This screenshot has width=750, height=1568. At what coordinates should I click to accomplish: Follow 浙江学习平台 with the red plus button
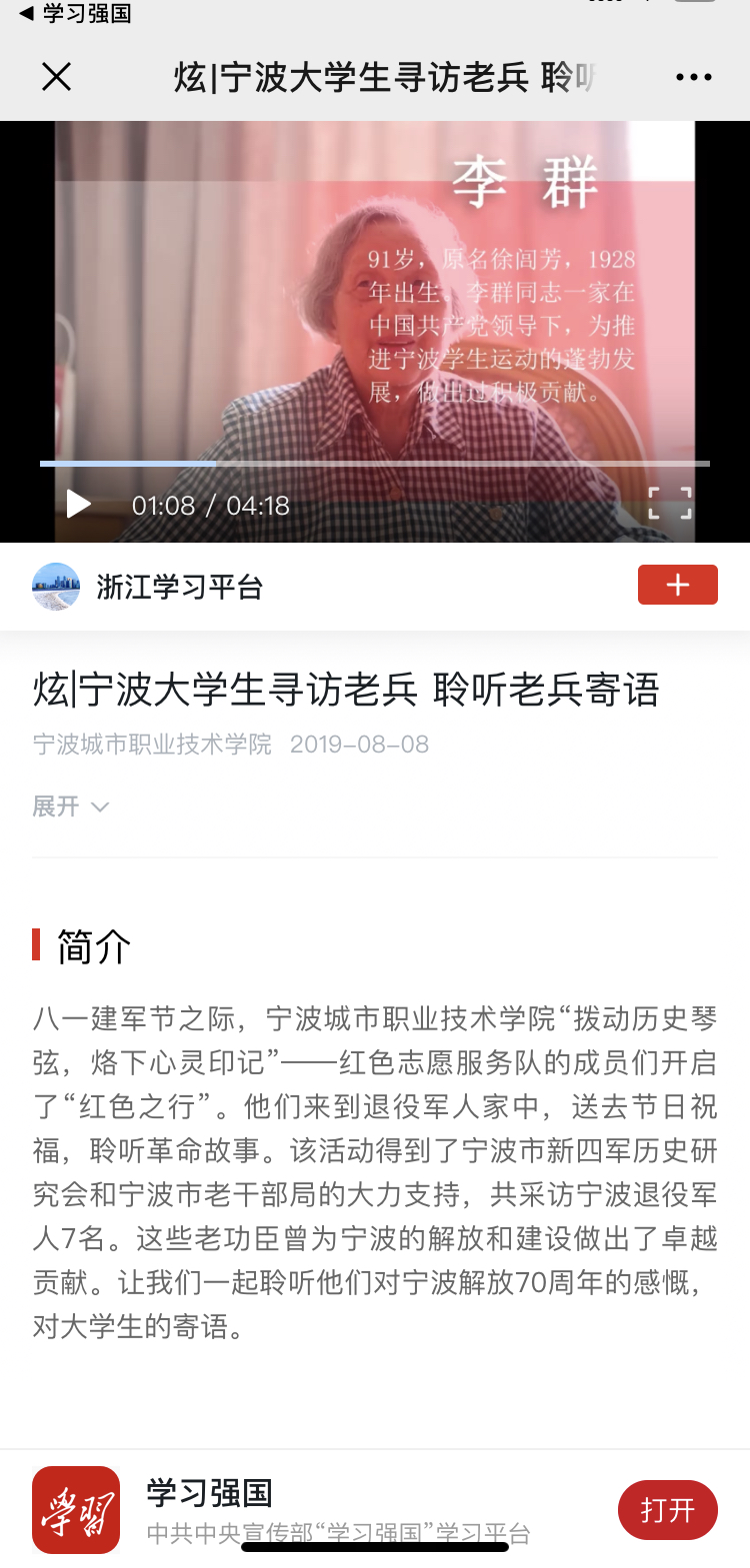677,585
